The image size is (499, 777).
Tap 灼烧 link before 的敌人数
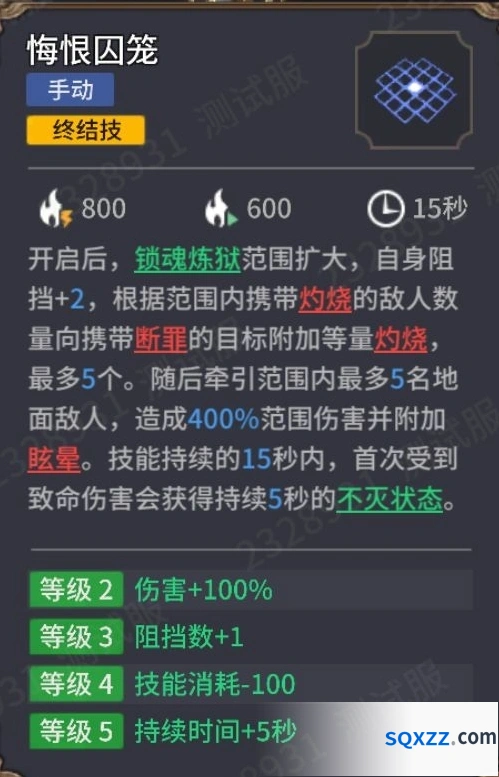tap(325, 300)
